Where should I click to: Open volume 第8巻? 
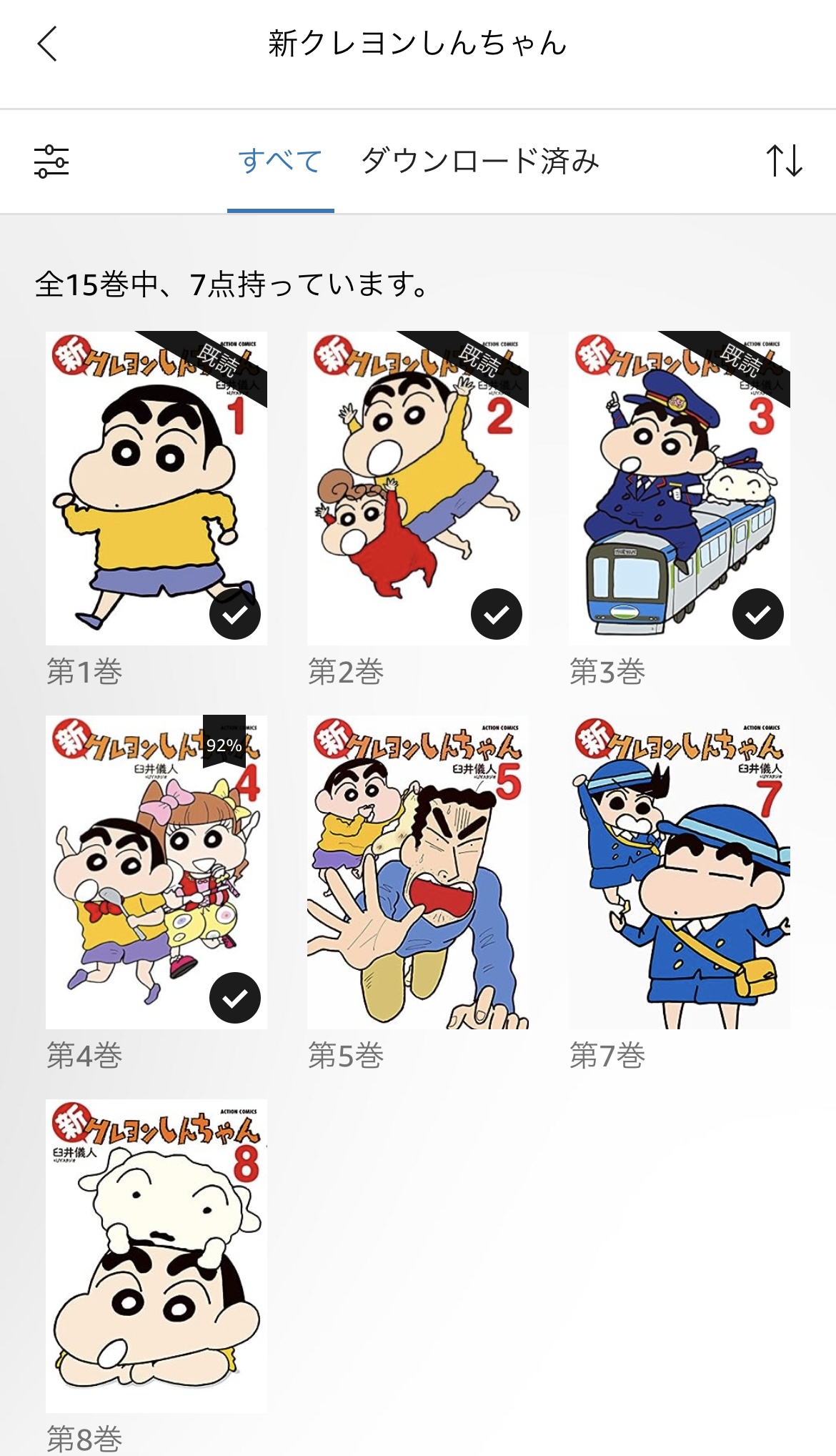point(156,1256)
